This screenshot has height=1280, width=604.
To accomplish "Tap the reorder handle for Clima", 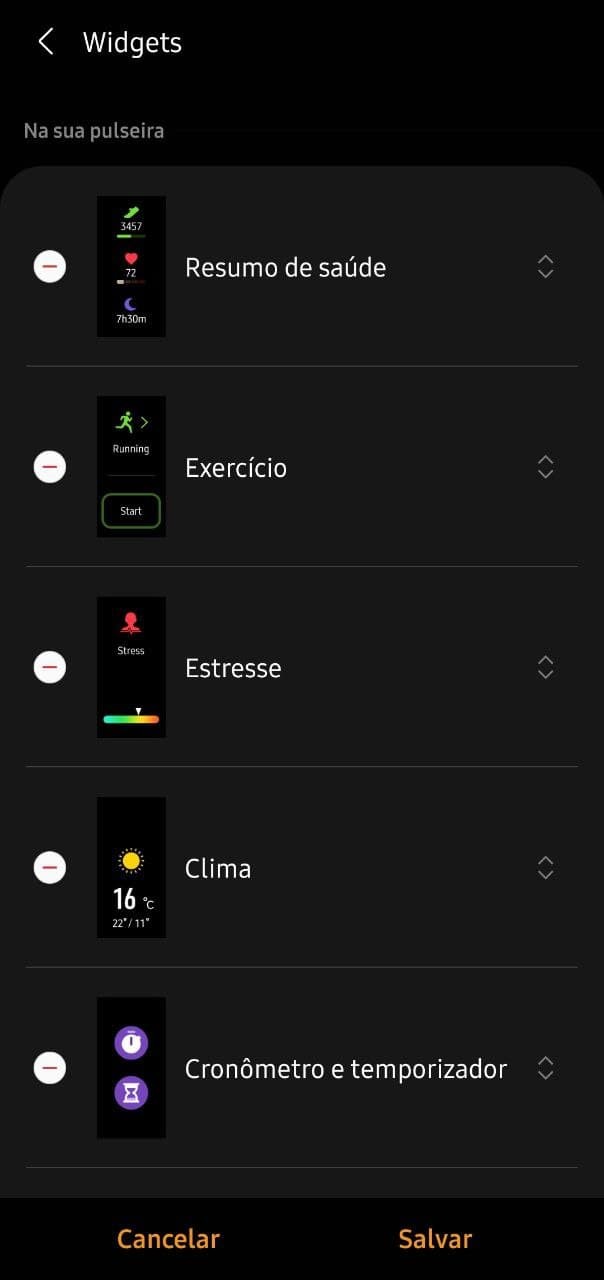I will coord(545,867).
